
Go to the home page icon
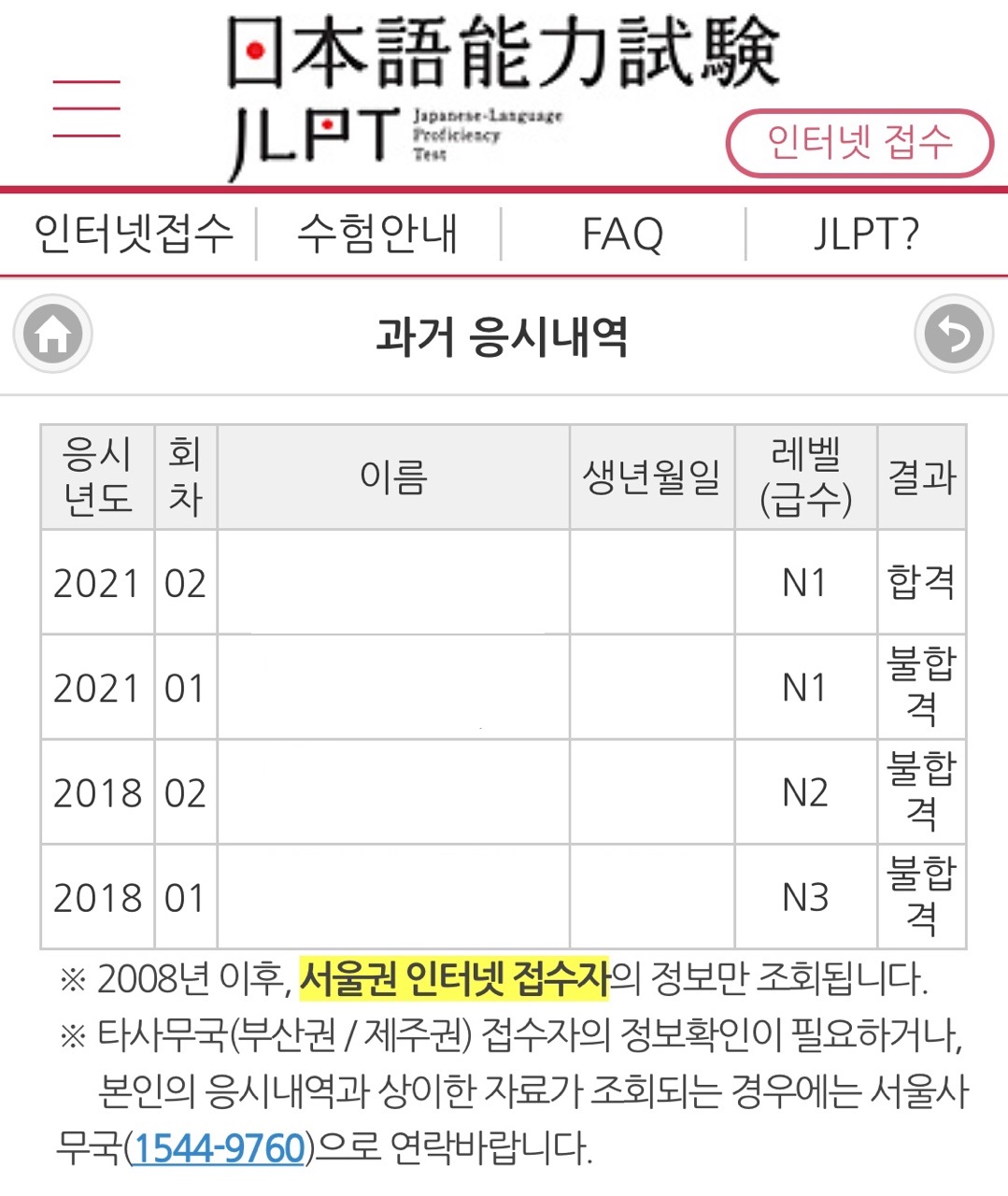pos(52,334)
